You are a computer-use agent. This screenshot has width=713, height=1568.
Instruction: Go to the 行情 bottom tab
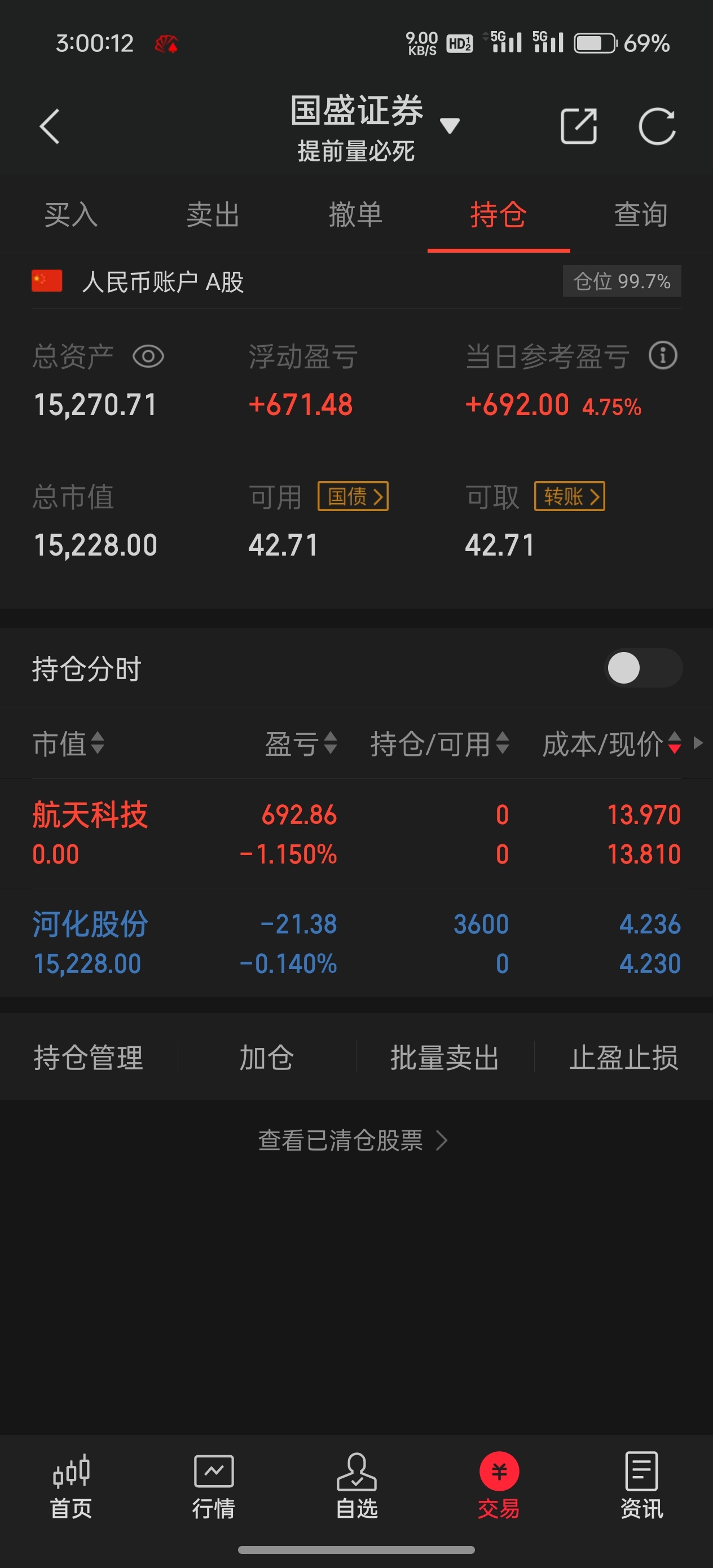214,1486
